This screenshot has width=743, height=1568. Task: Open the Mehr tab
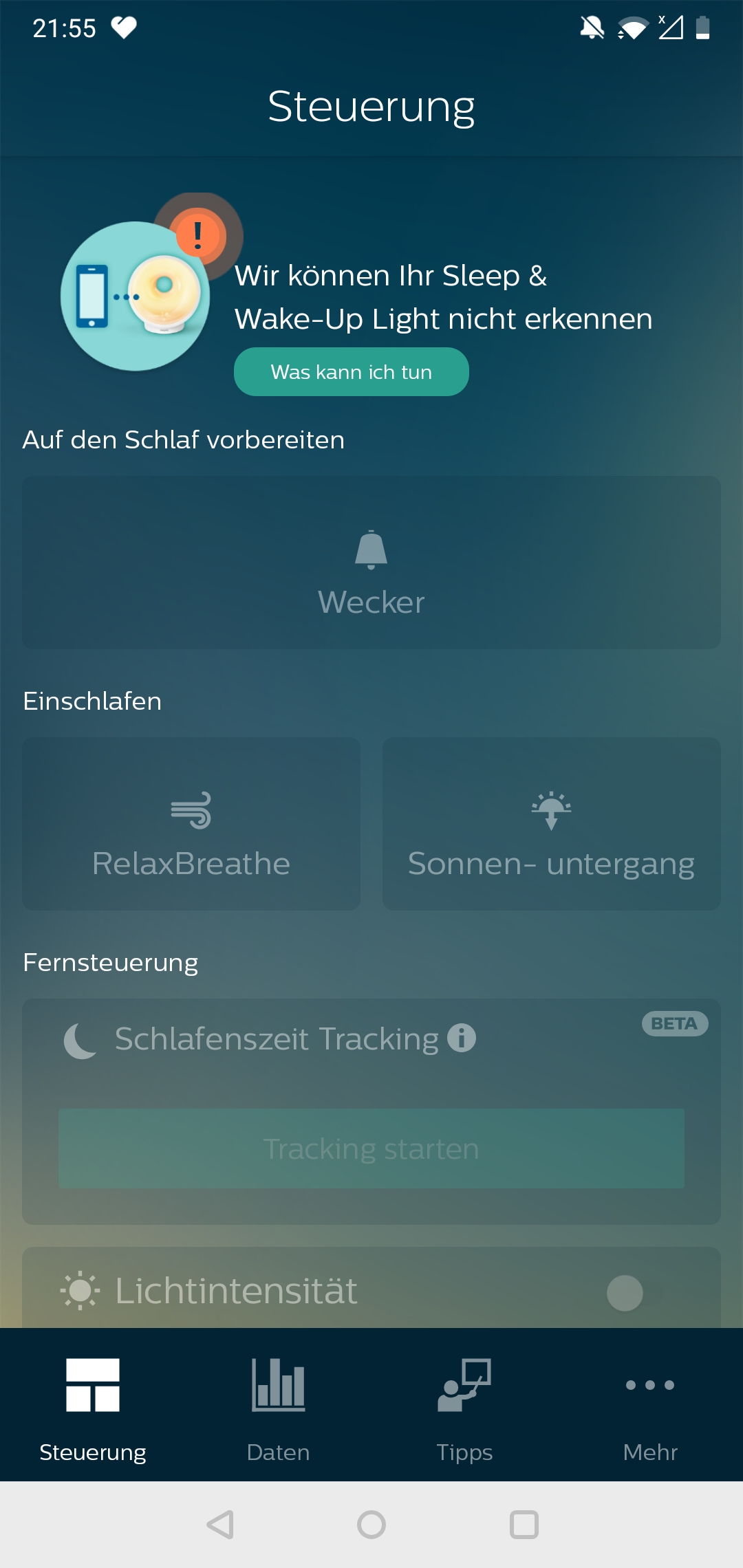point(650,1405)
